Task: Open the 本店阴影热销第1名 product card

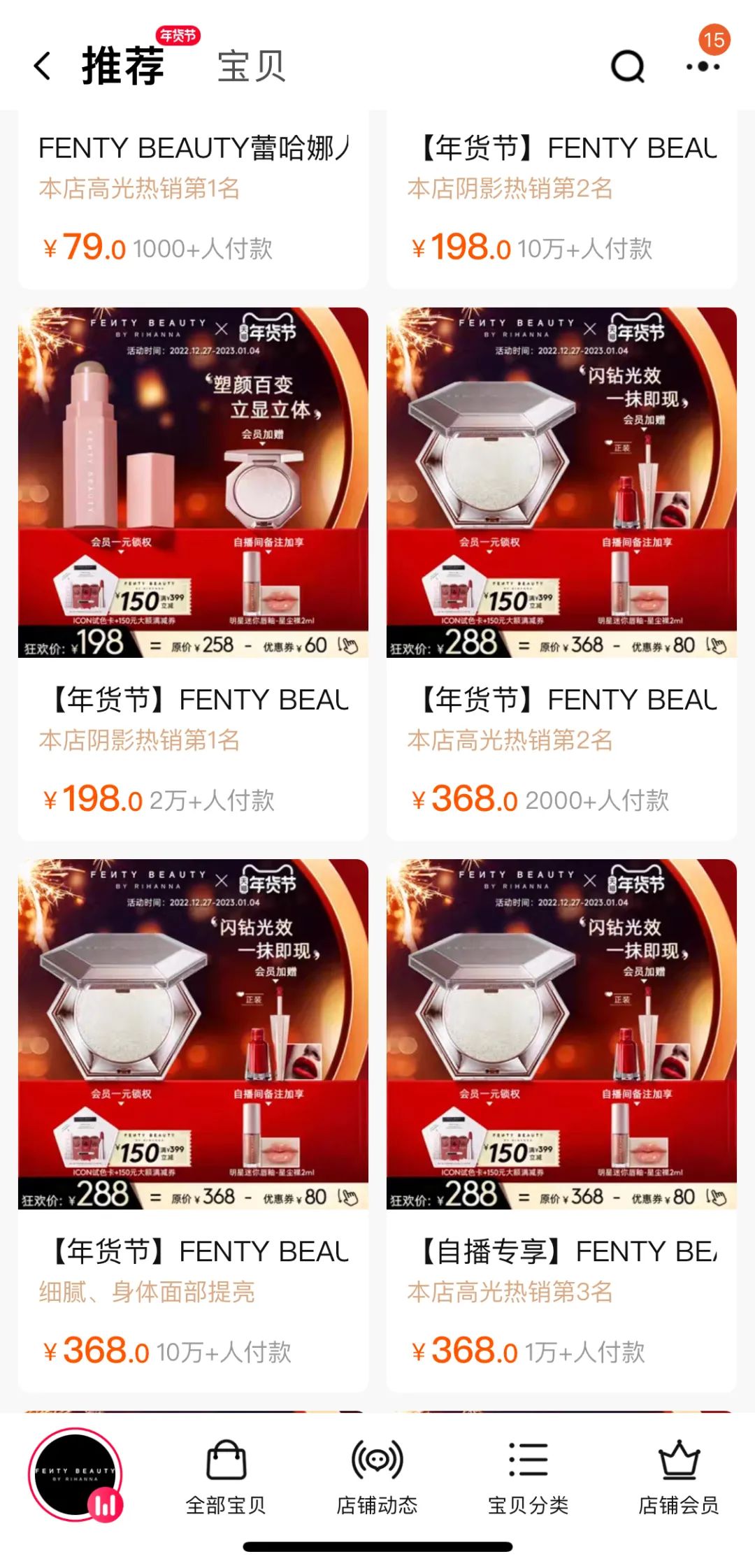Action: point(193,574)
